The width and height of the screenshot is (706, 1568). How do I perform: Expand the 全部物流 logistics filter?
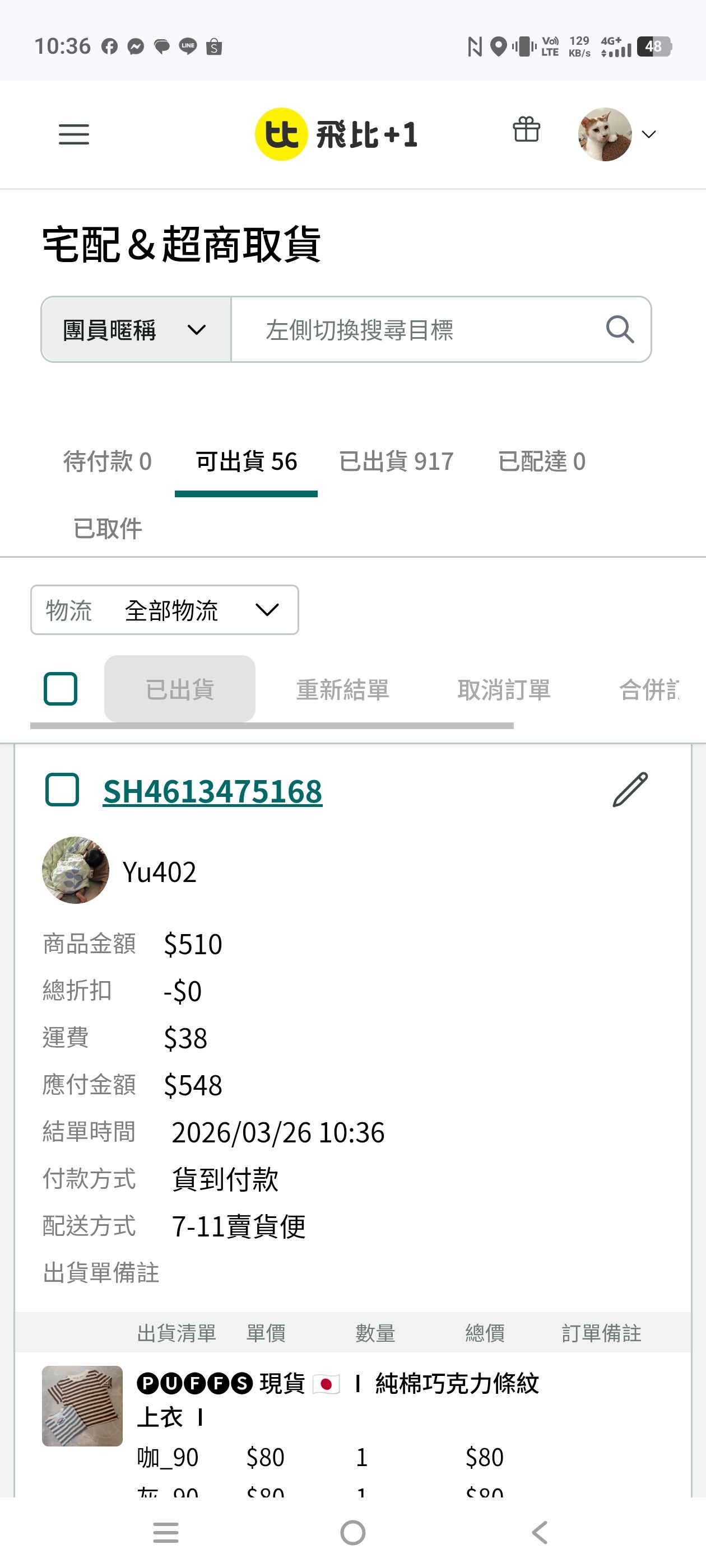165,610
